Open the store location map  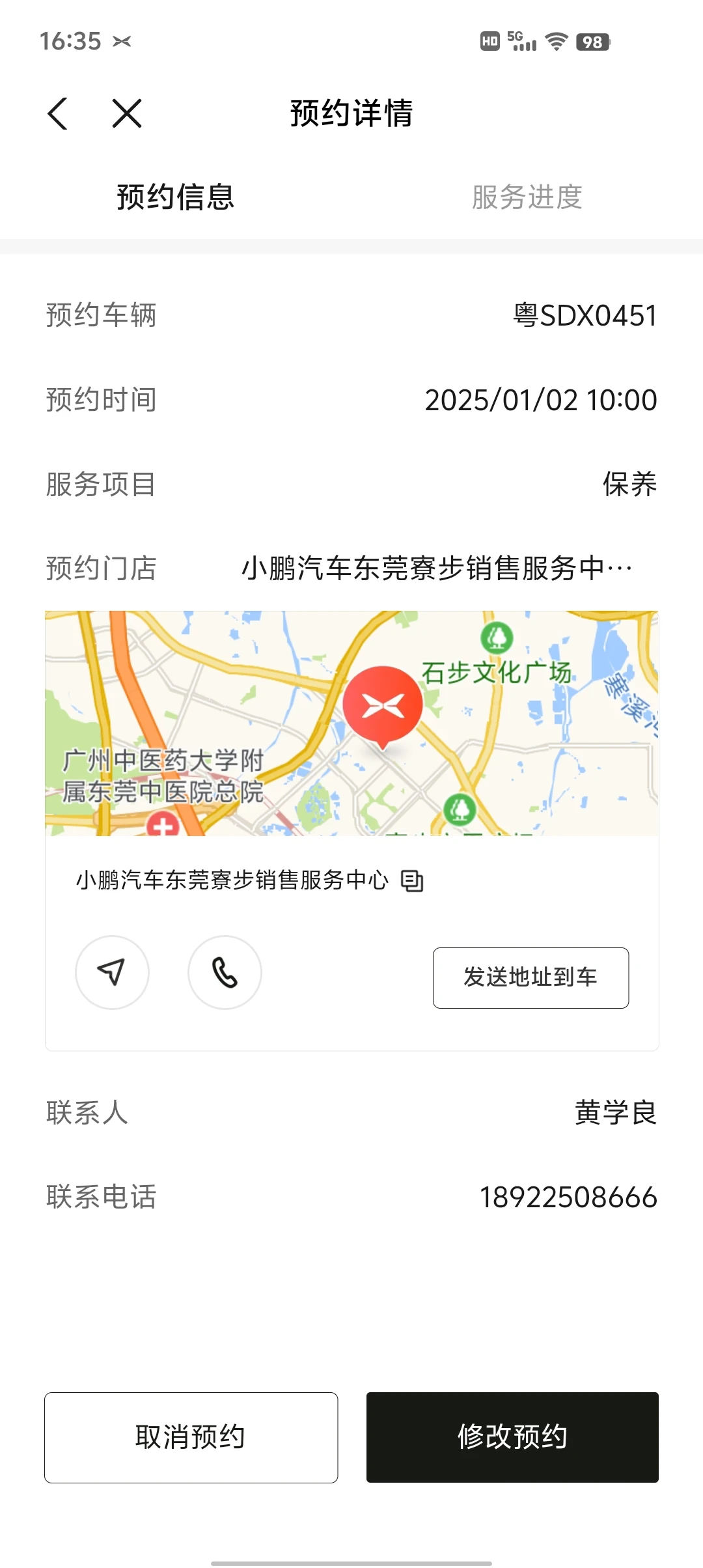[351, 723]
